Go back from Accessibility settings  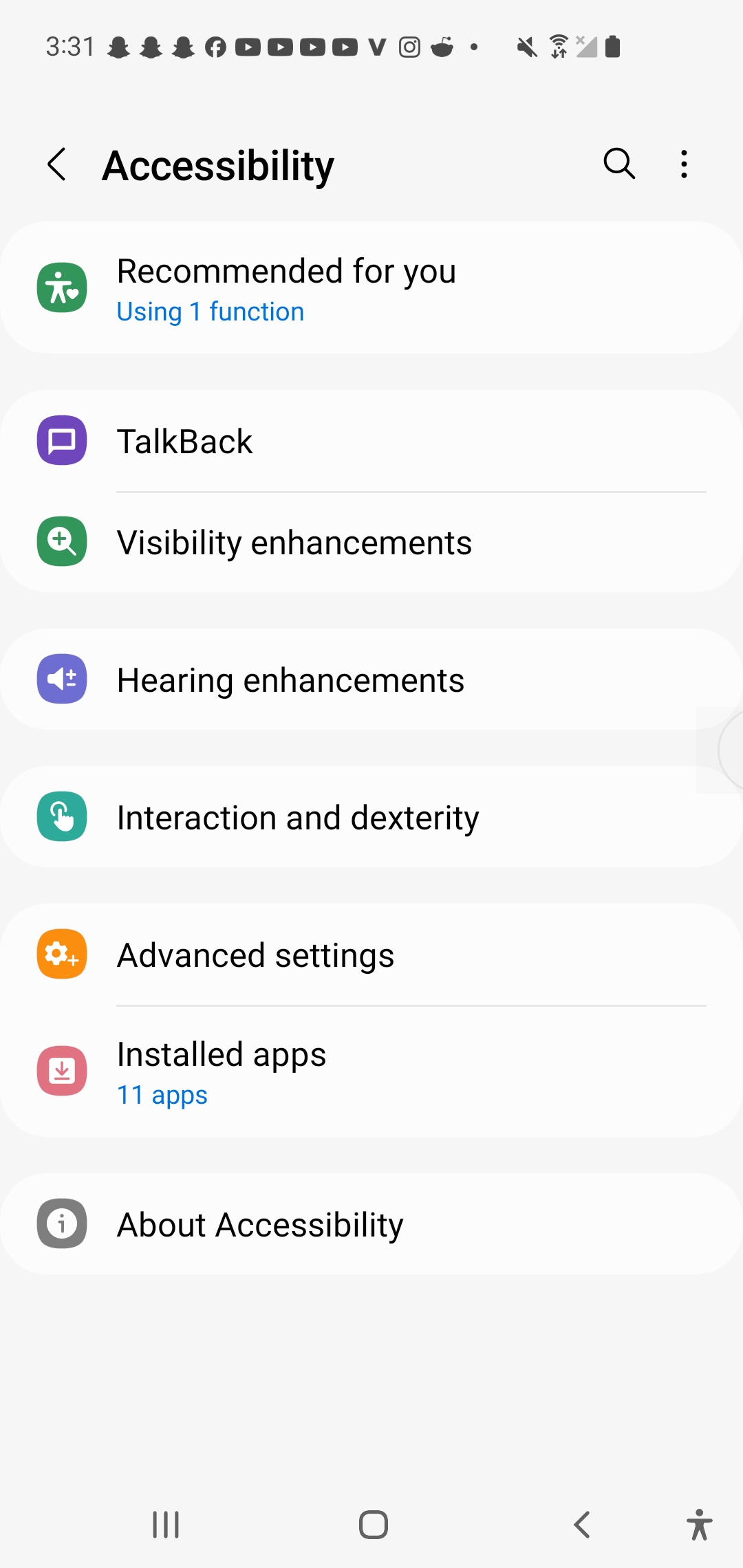tap(57, 165)
